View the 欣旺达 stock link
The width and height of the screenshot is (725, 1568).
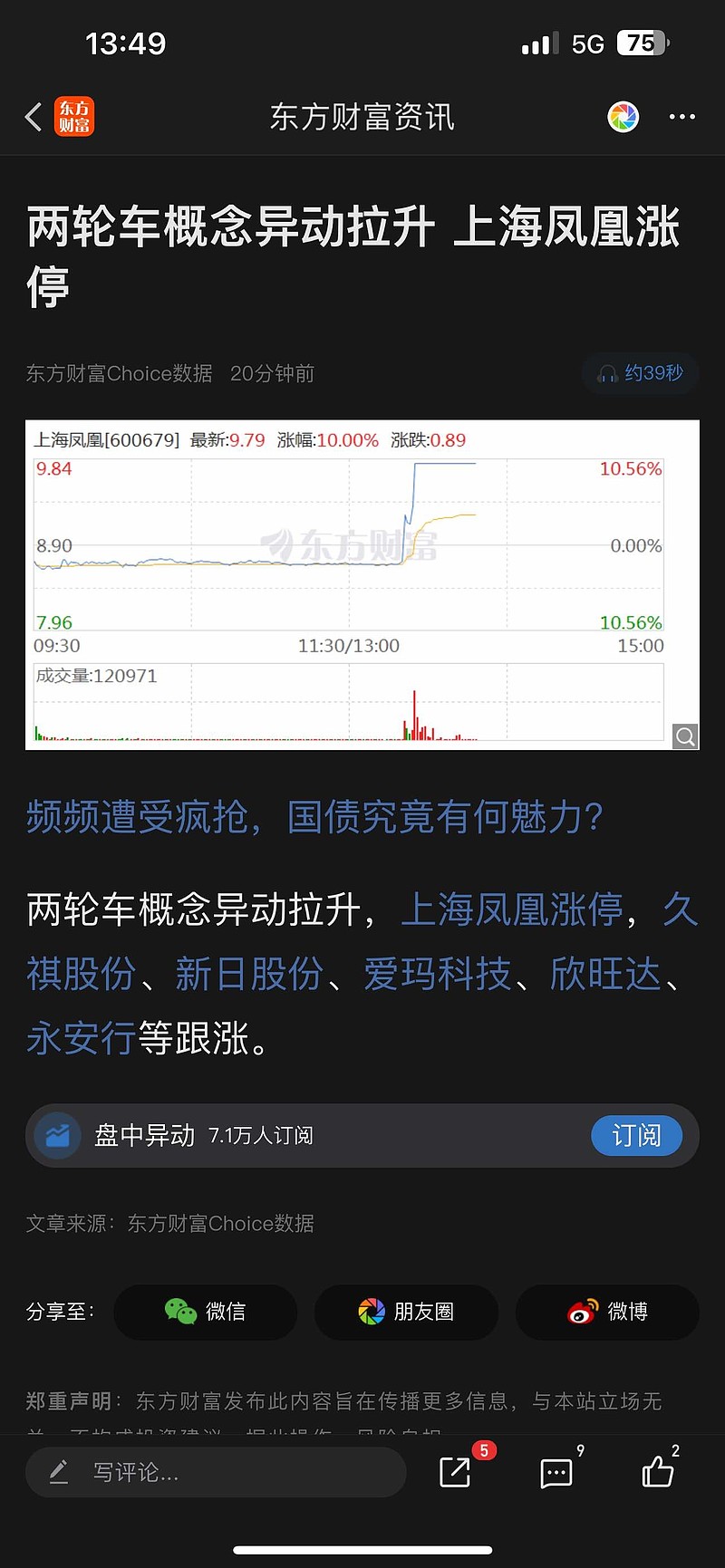[605, 975]
